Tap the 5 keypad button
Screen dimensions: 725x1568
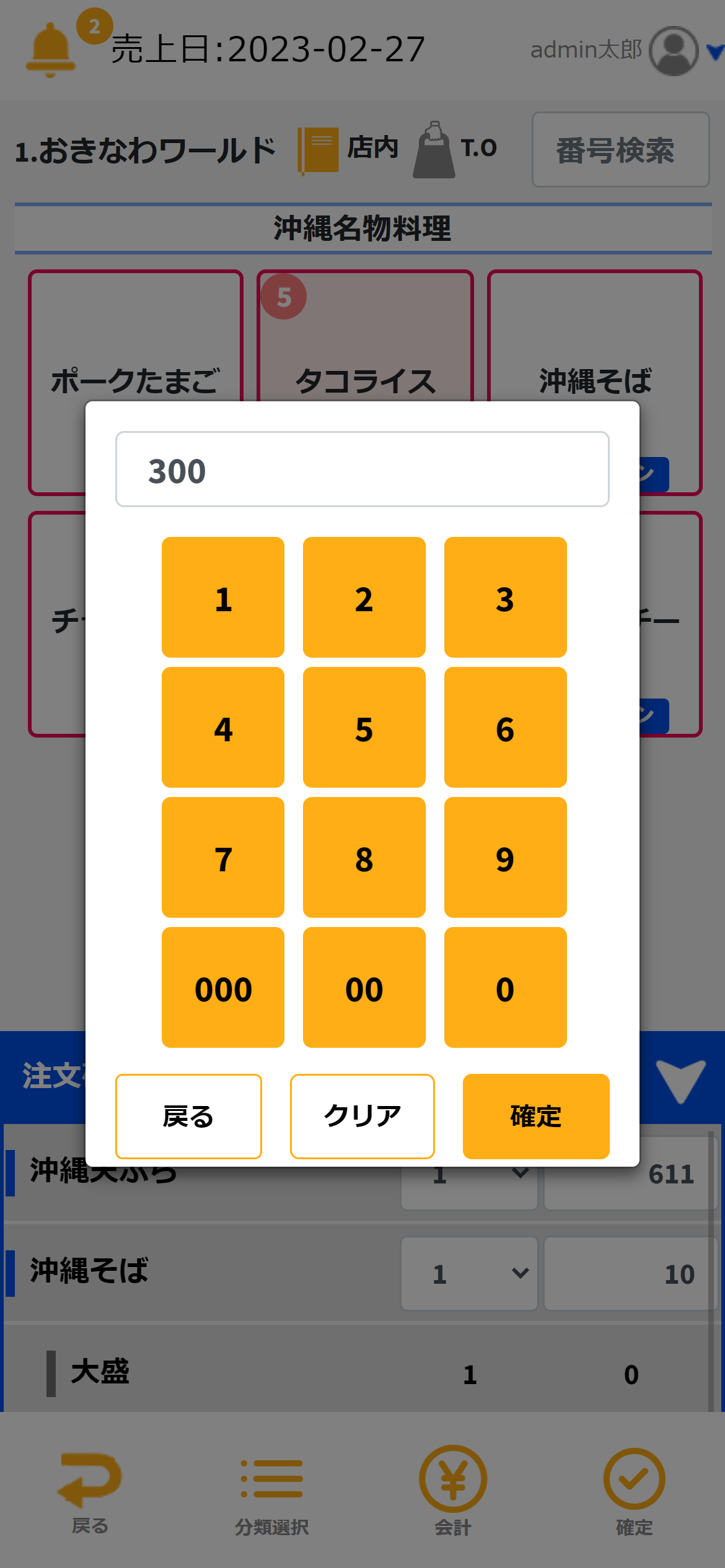364,728
